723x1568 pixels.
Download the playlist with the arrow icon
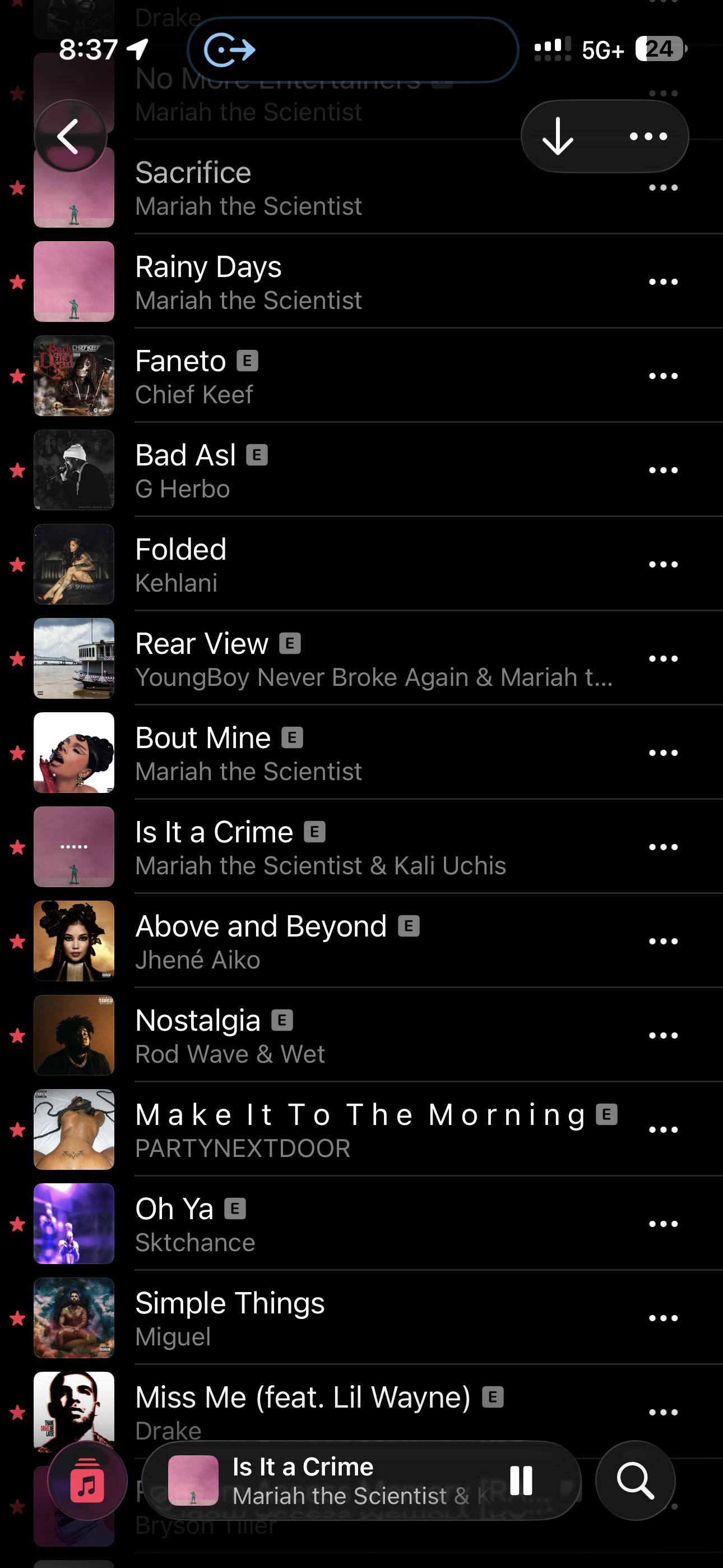point(558,136)
